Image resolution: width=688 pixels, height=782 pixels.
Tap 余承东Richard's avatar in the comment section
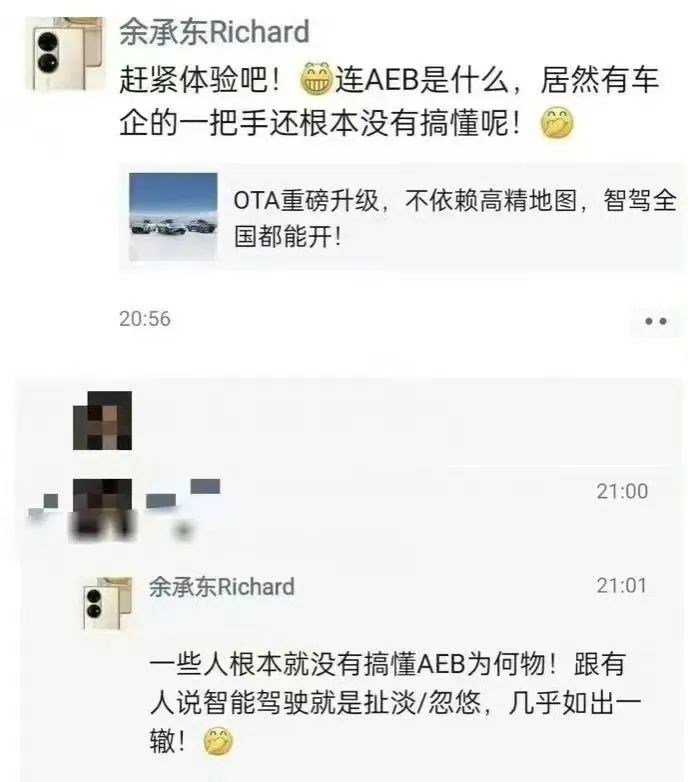(107, 604)
